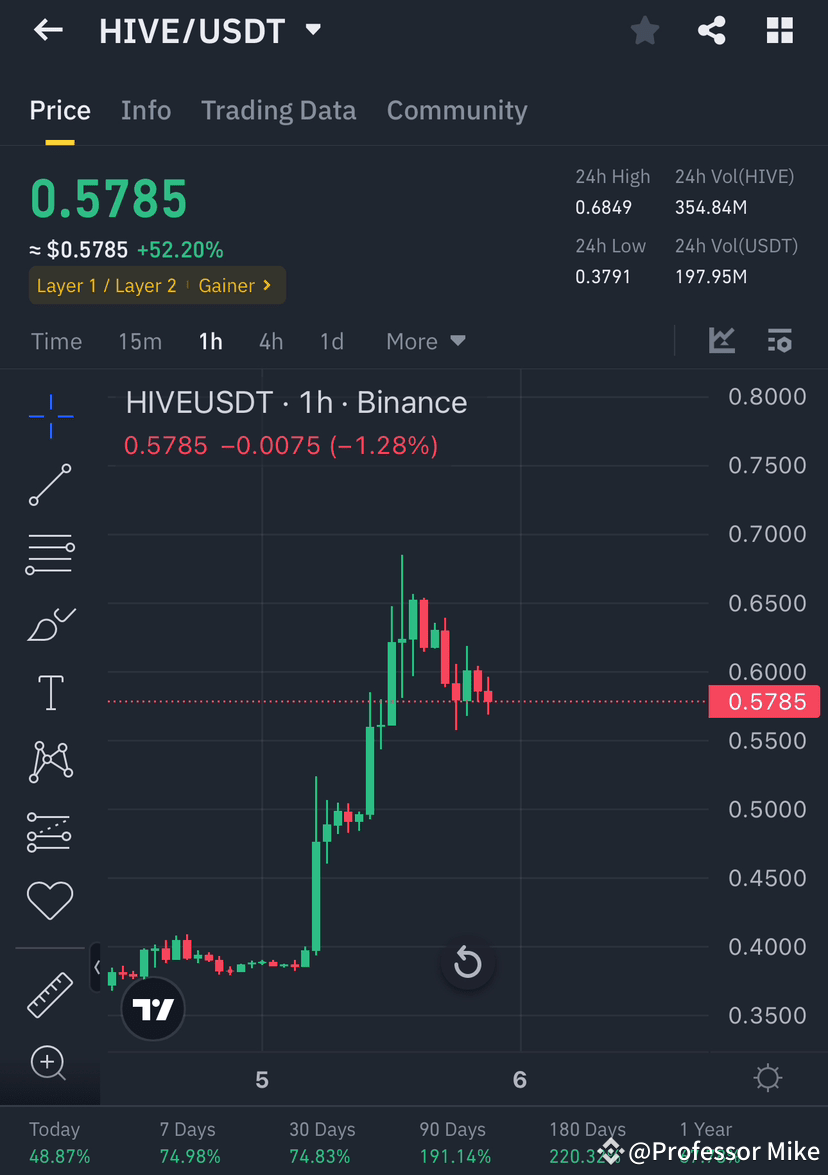Select the trend line drawing tool
The image size is (828, 1175).
coord(50,486)
